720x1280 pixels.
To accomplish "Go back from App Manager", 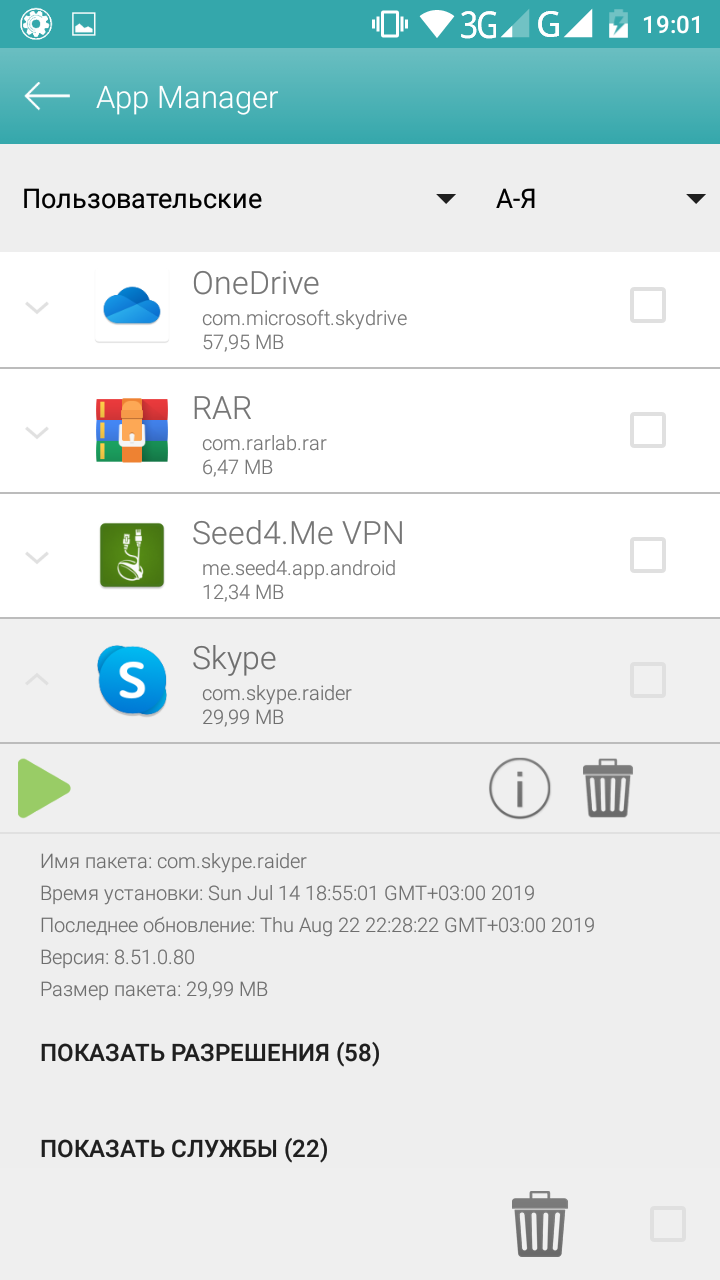I will coord(47,97).
